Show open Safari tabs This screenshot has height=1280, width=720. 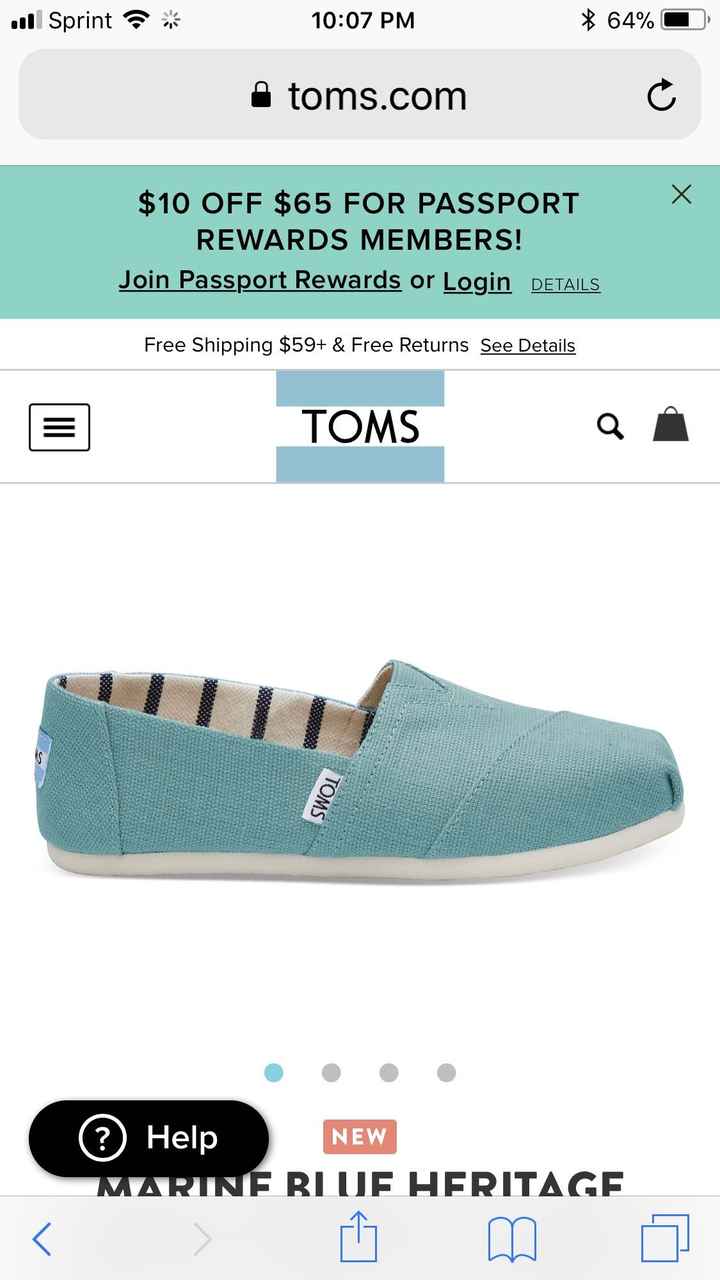pos(665,1239)
